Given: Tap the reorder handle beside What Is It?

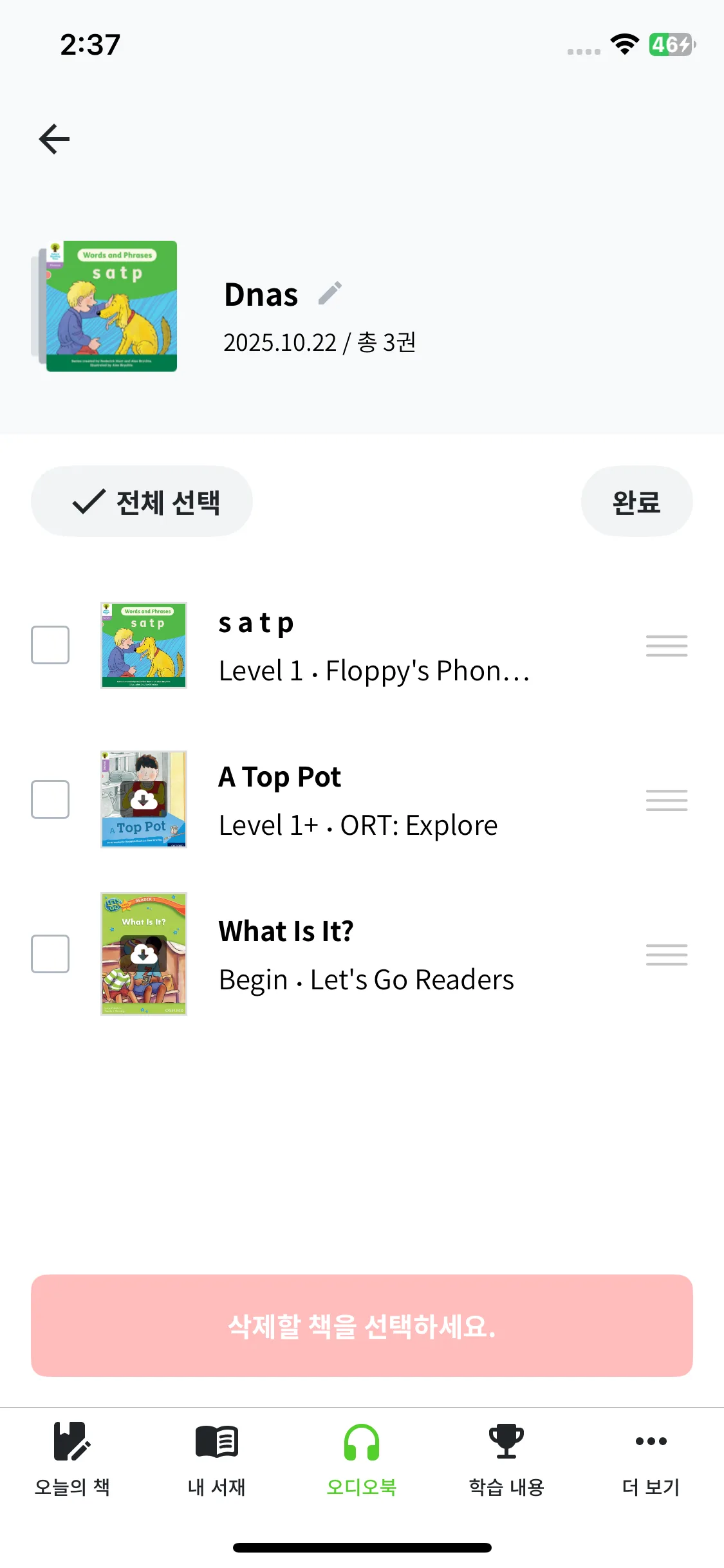Looking at the screenshot, I should click(x=666, y=954).
